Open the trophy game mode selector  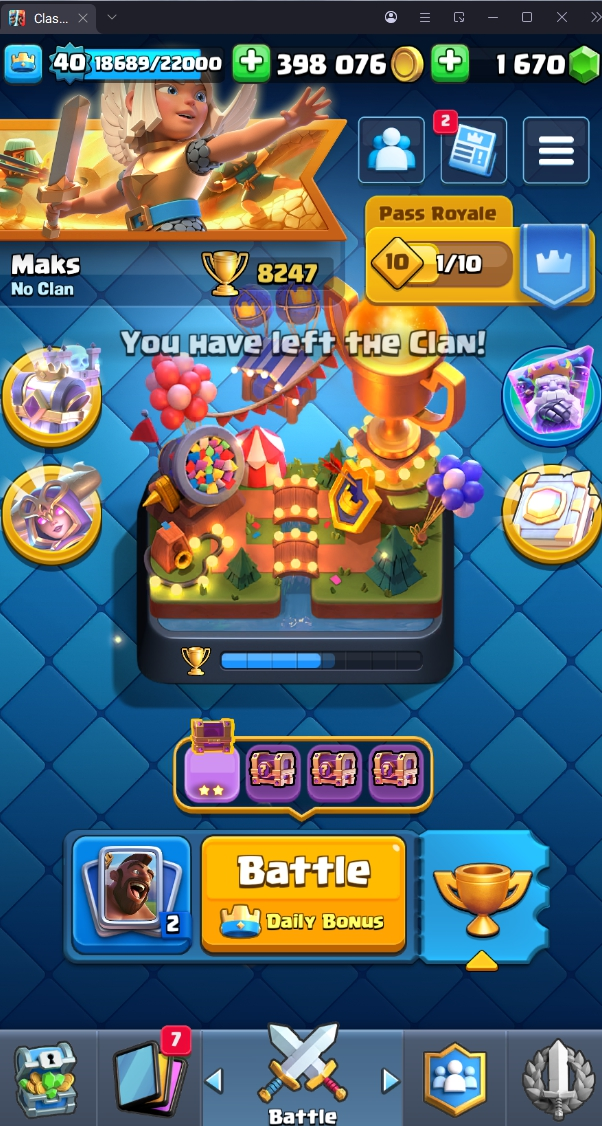[483, 893]
